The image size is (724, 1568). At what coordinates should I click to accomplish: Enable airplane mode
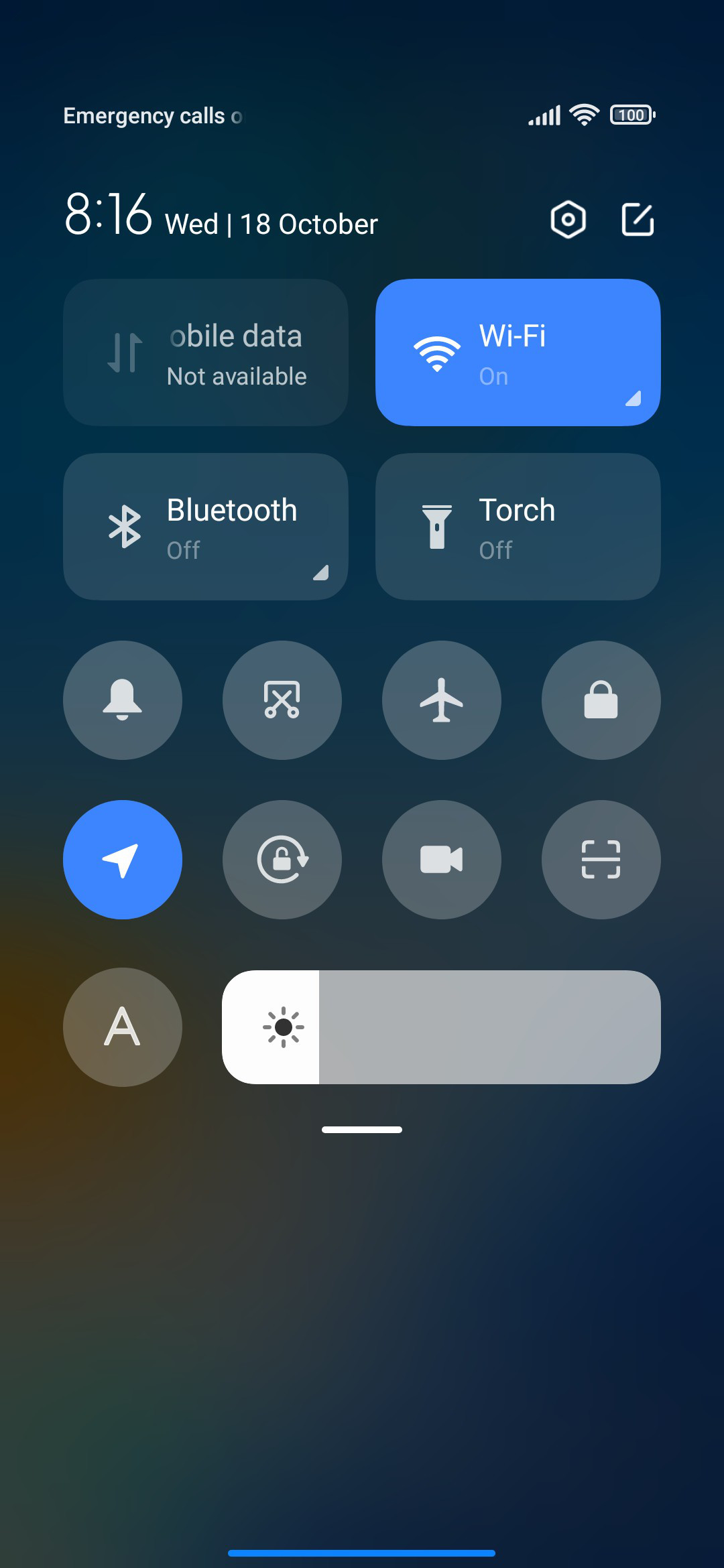coord(442,700)
